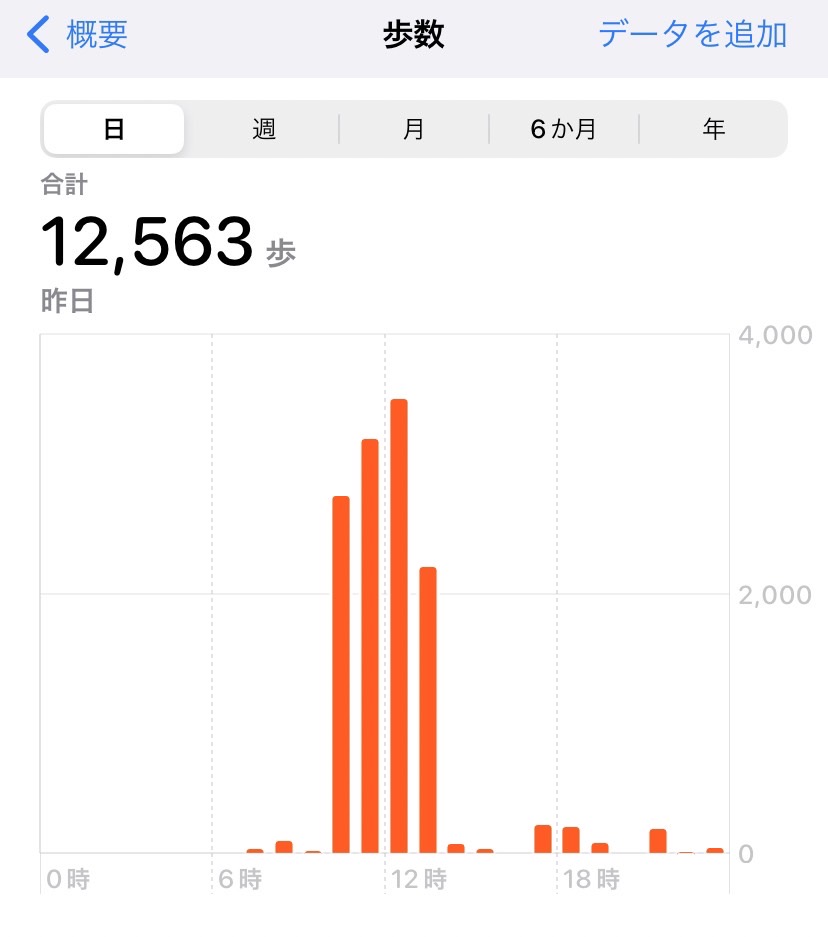The image size is (828, 937).
Task: Go back to 概要 screen
Action: point(78,35)
